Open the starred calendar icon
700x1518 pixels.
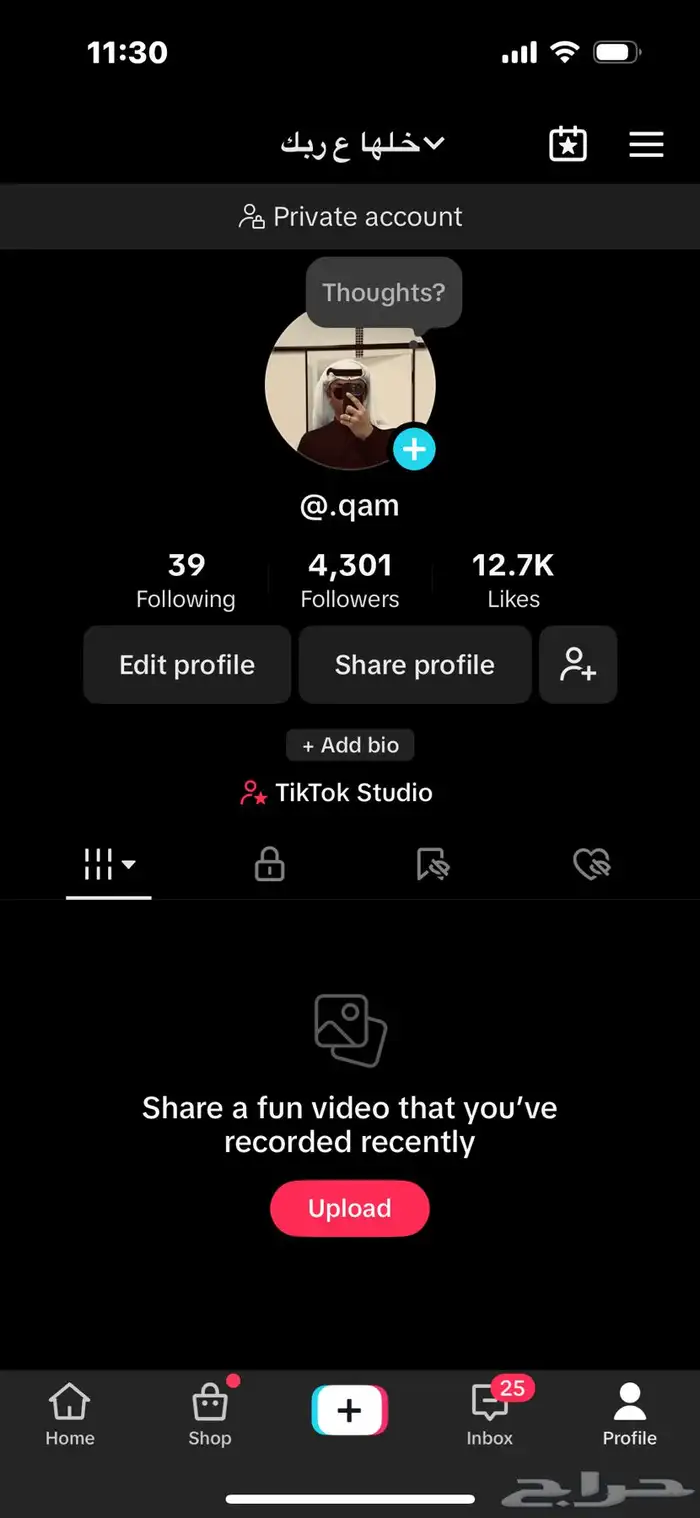[568, 145]
